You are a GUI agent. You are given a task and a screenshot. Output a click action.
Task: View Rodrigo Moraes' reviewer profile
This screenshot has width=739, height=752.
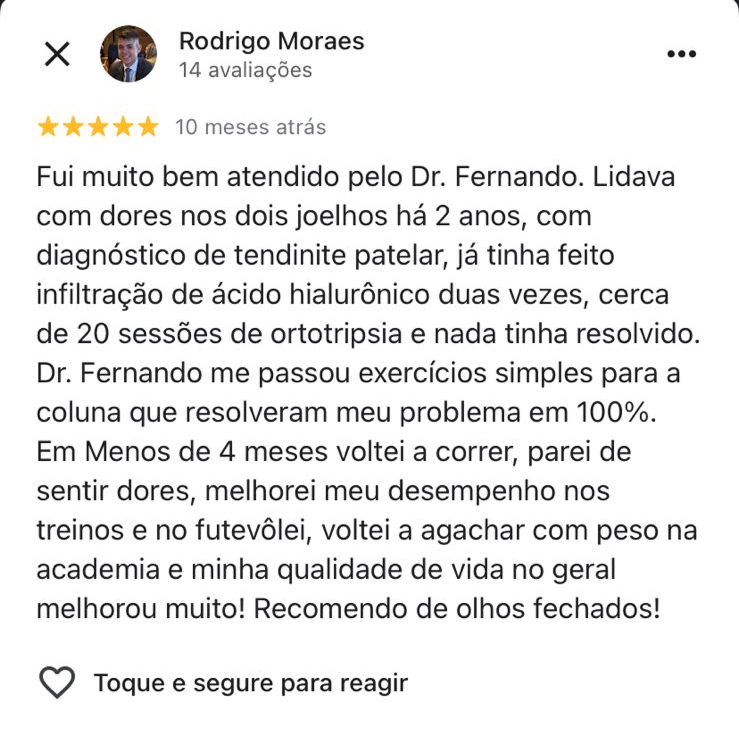point(271,42)
